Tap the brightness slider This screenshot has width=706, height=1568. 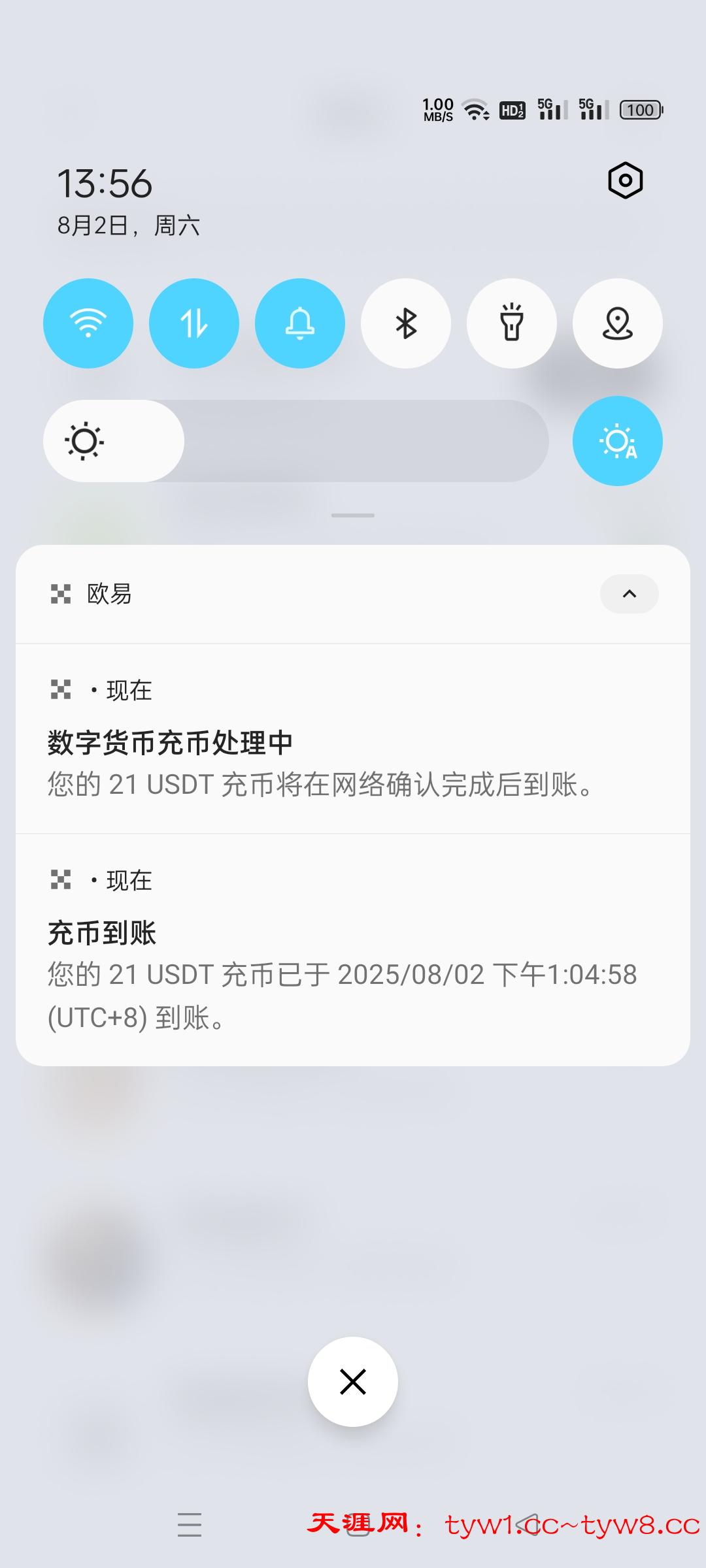[296, 441]
